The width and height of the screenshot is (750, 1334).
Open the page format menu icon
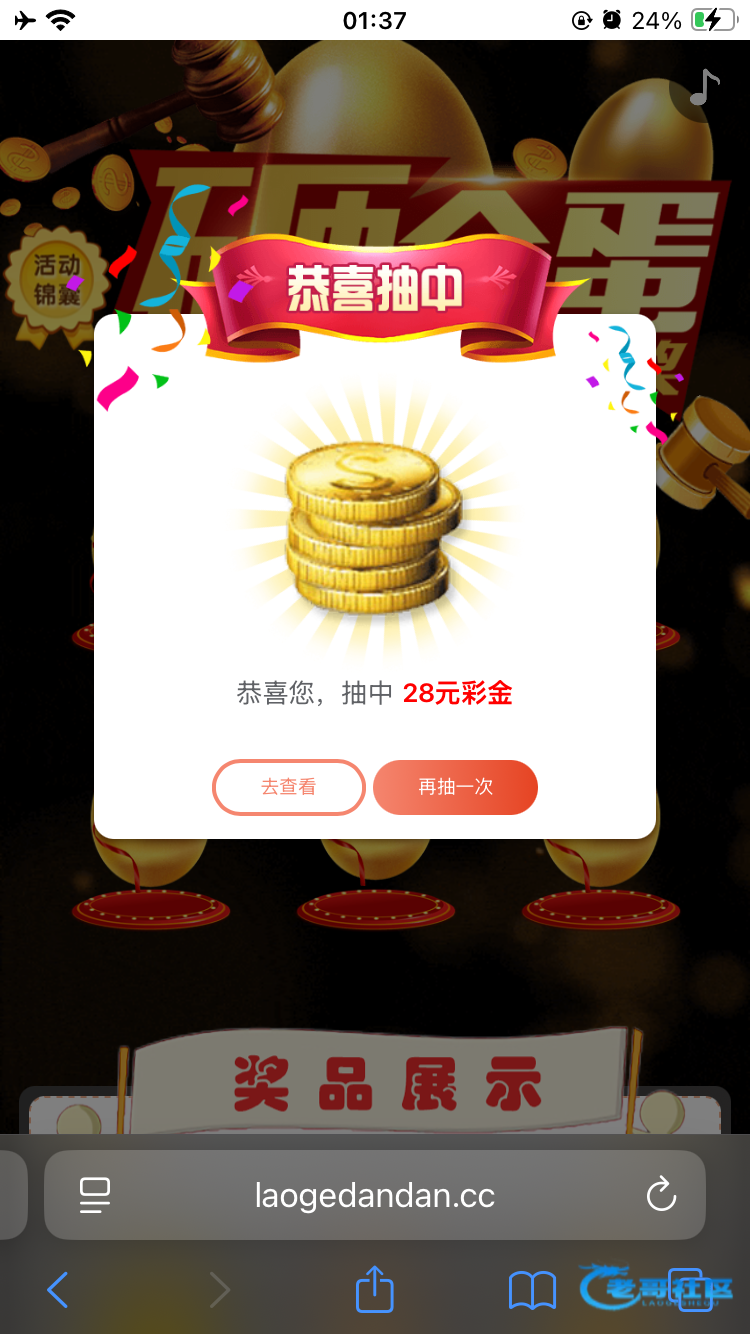point(95,1195)
